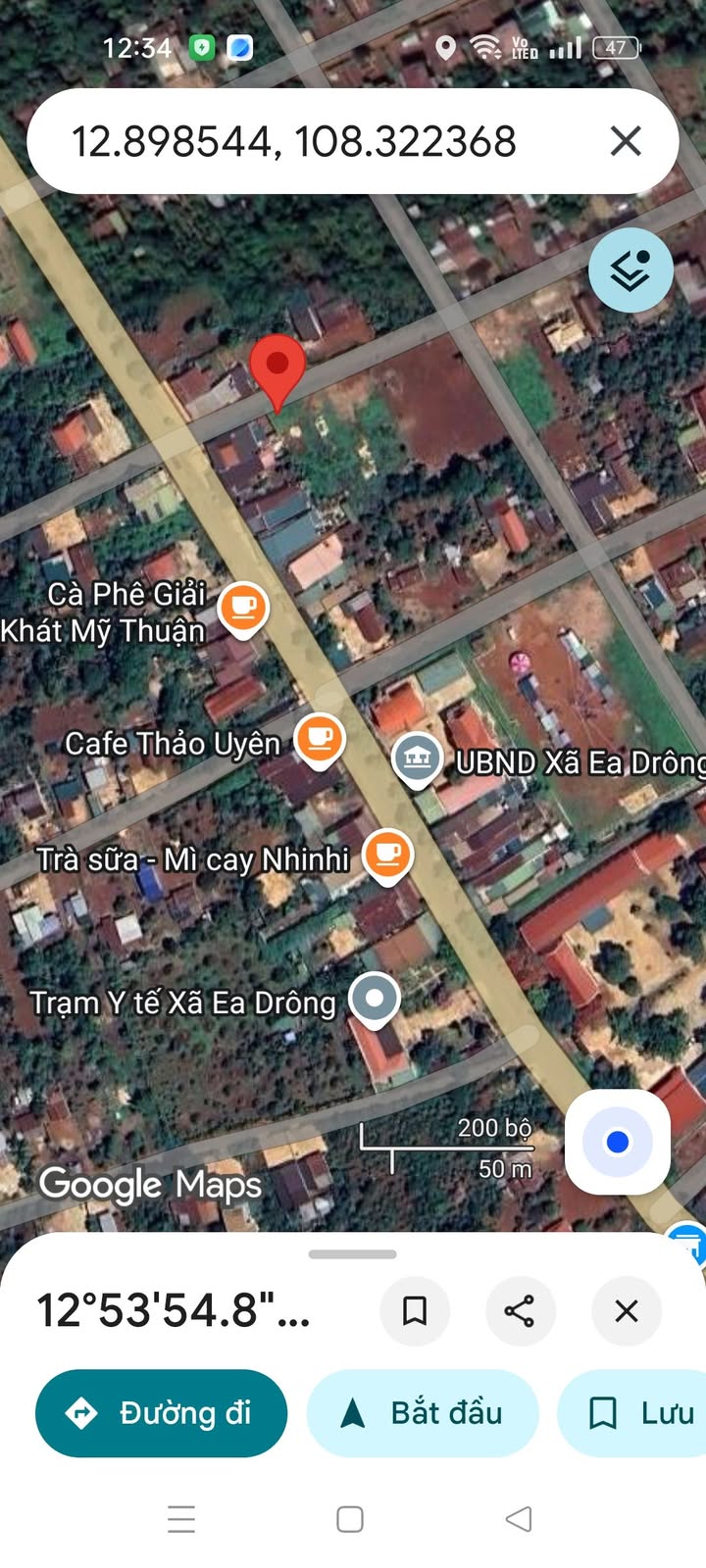Open Cà Phê Giải Khát Mỹ Thuận marker
Screen dimensions: 706x1568
[x=243, y=608]
